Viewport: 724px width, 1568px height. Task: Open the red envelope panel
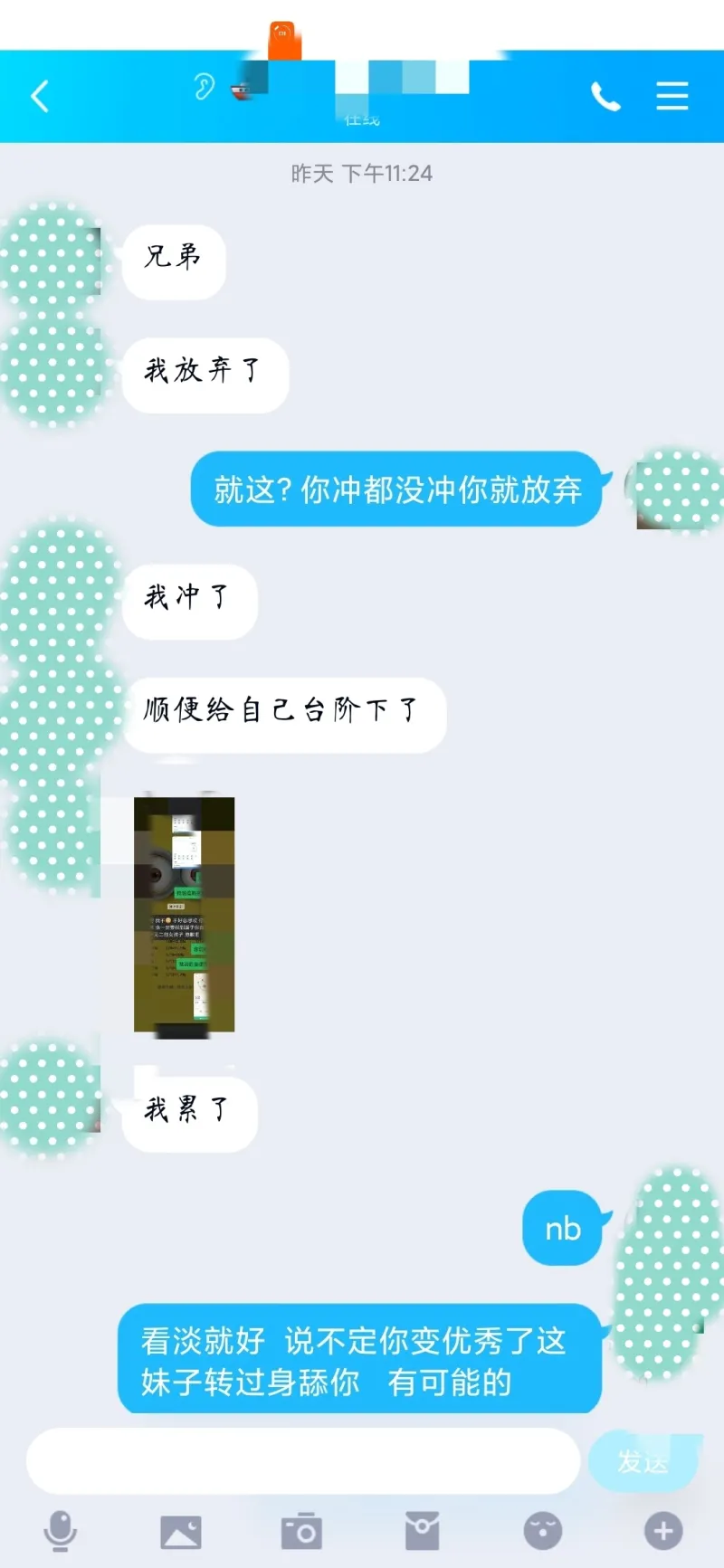coord(422,1531)
